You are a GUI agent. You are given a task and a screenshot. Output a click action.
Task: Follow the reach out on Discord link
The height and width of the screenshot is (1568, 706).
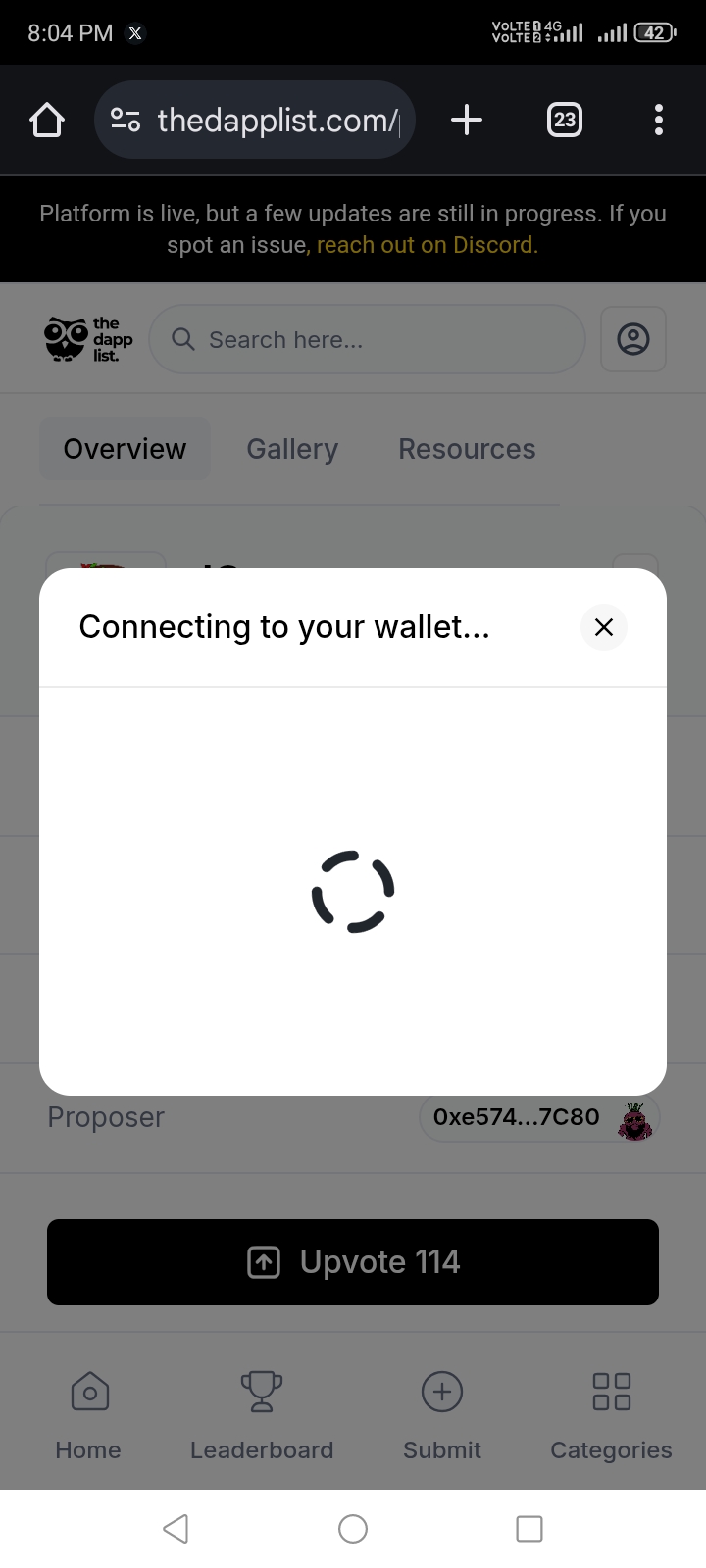[427, 245]
